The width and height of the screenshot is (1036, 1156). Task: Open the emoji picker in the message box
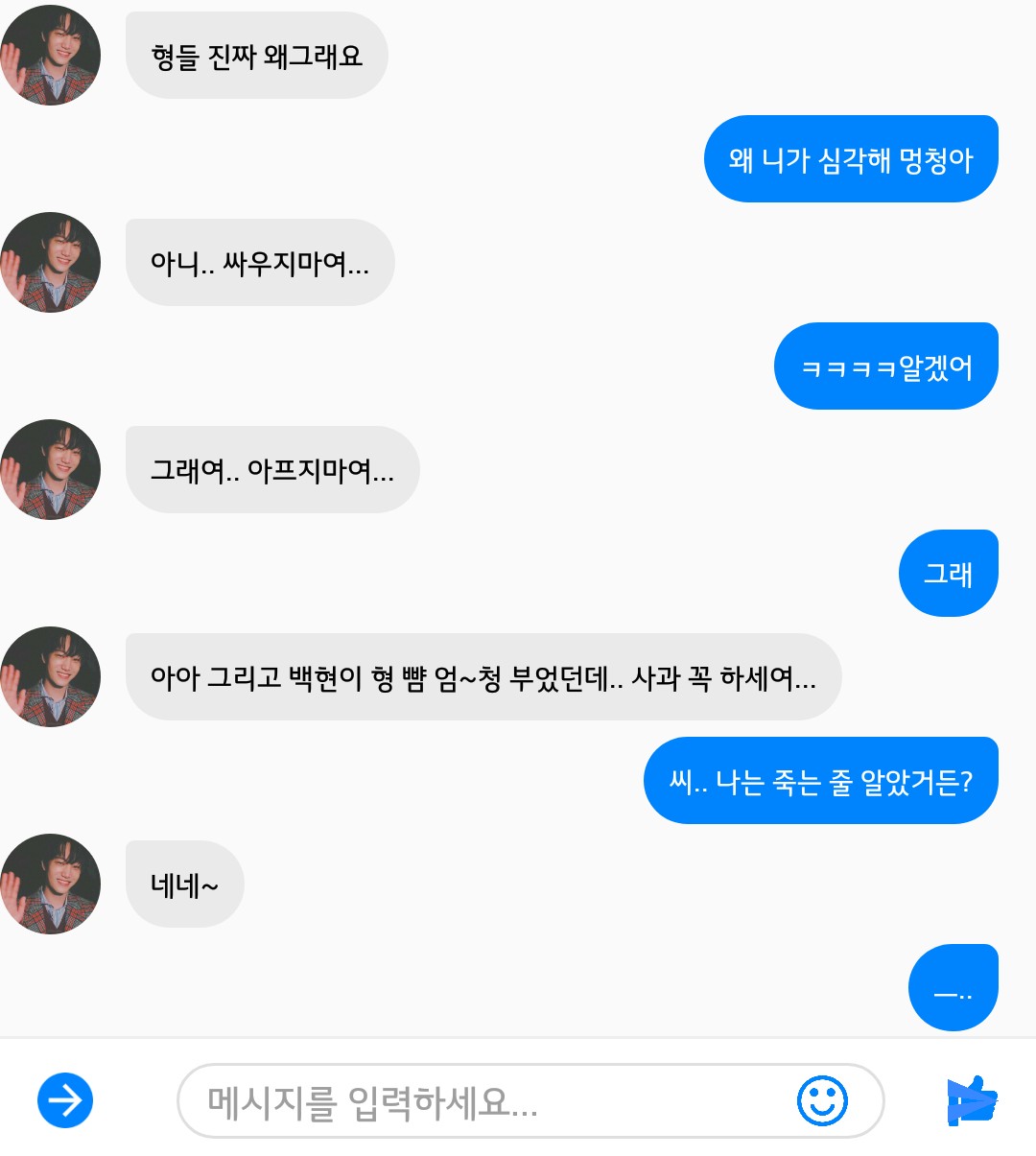[x=822, y=1100]
